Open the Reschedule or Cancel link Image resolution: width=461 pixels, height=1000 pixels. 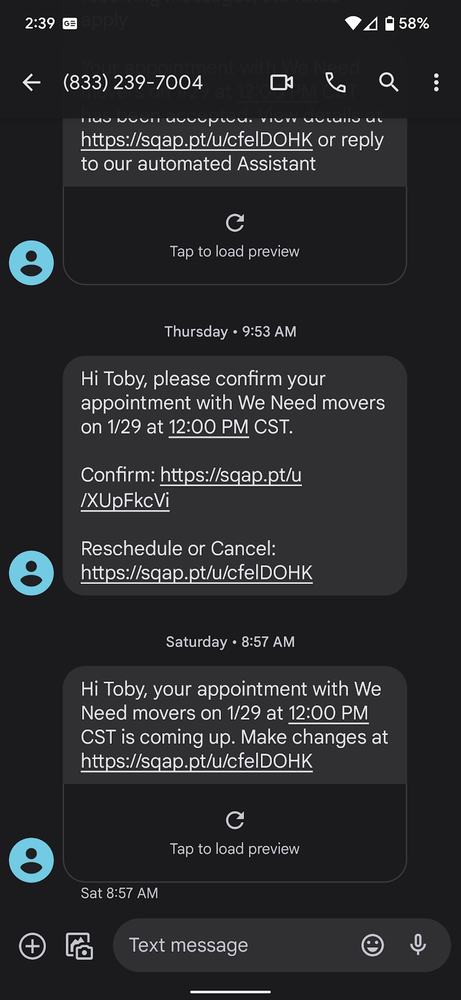tap(196, 573)
